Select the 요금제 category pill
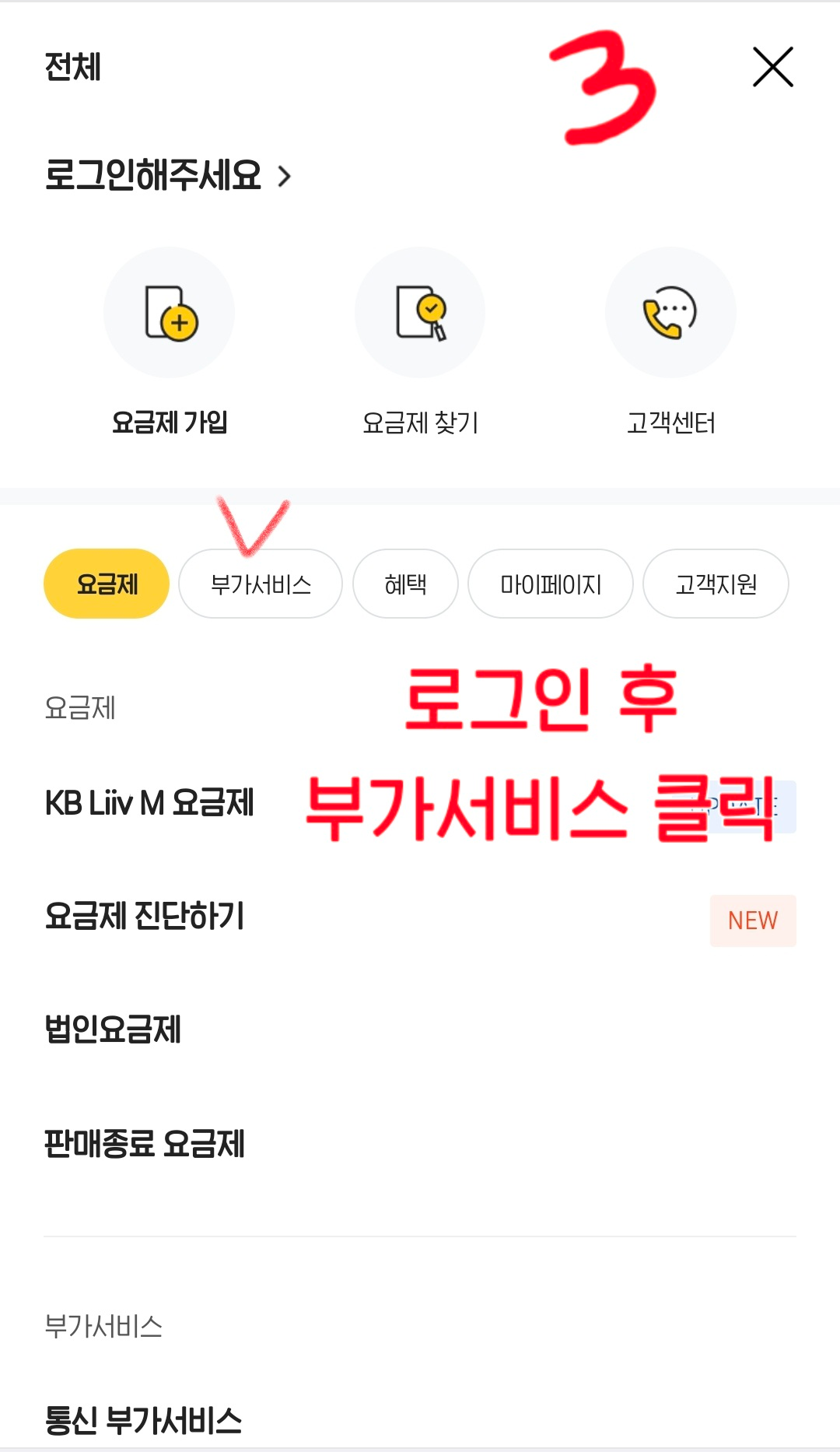This screenshot has width=840, height=1452. 106,583
